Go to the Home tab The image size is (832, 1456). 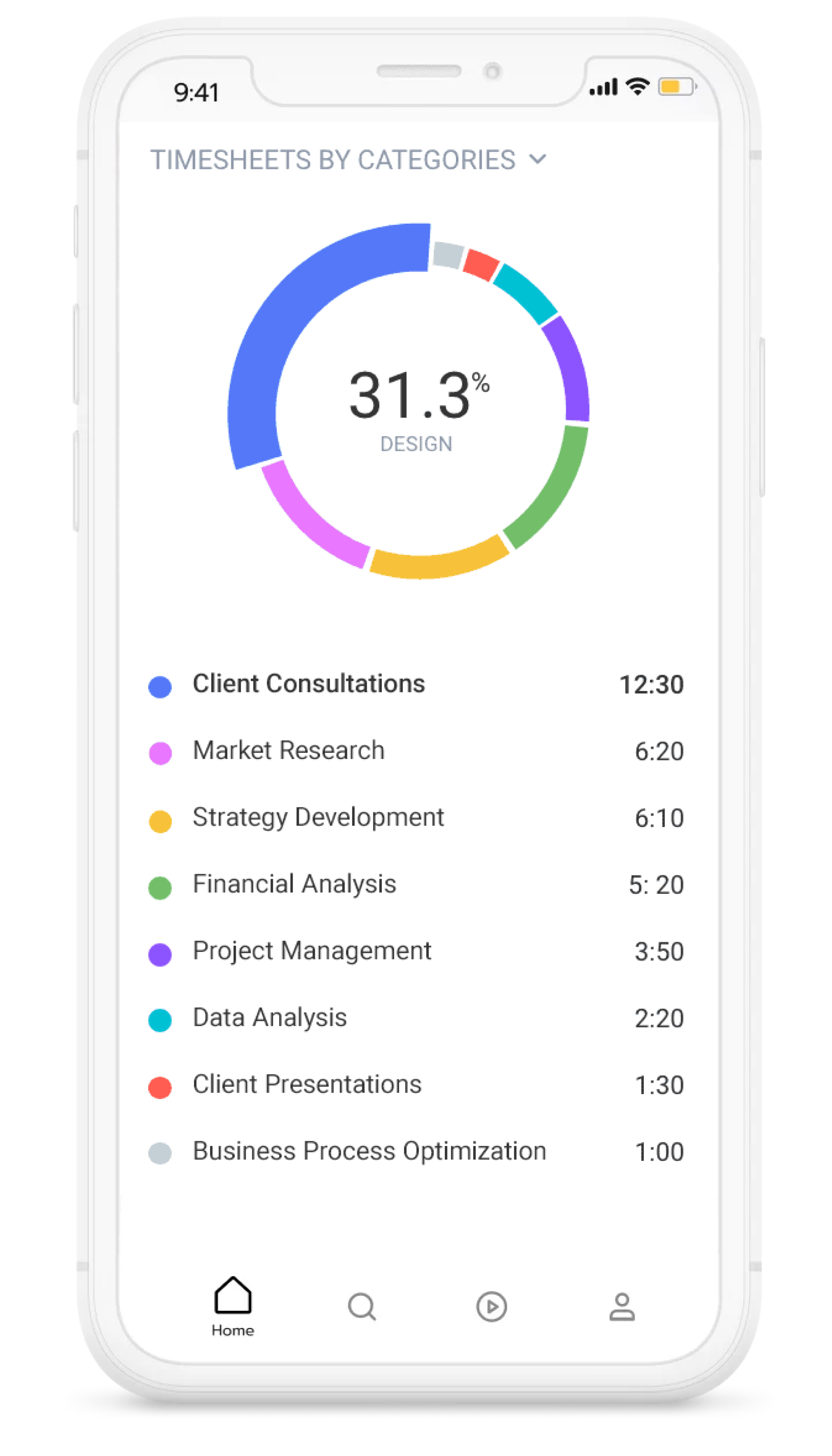pyautogui.click(x=233, y=1306)
